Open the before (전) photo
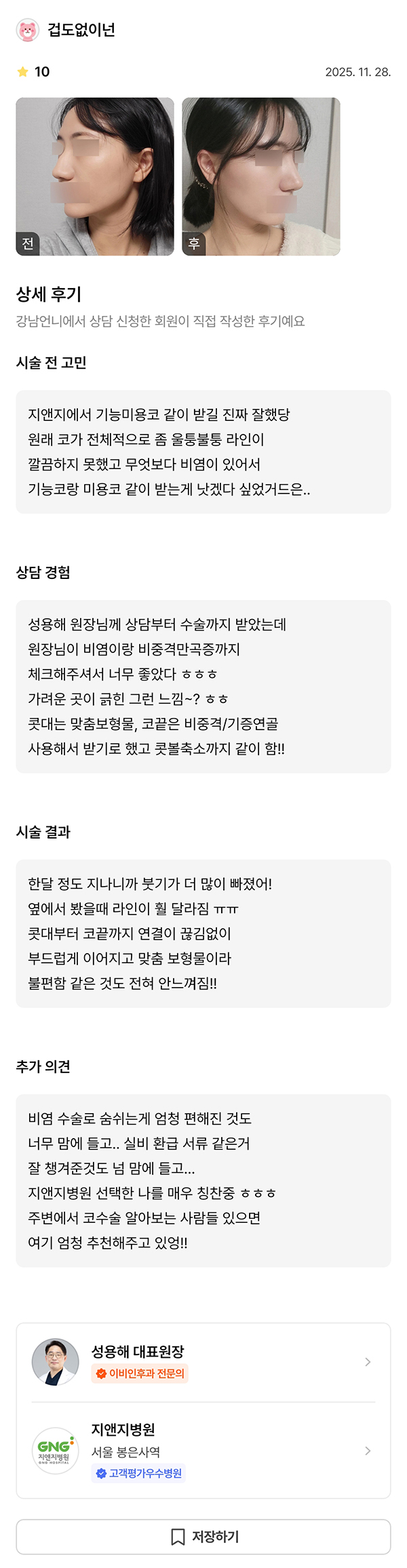Screen dimensions: 407x1568 (x=95, y=176)
